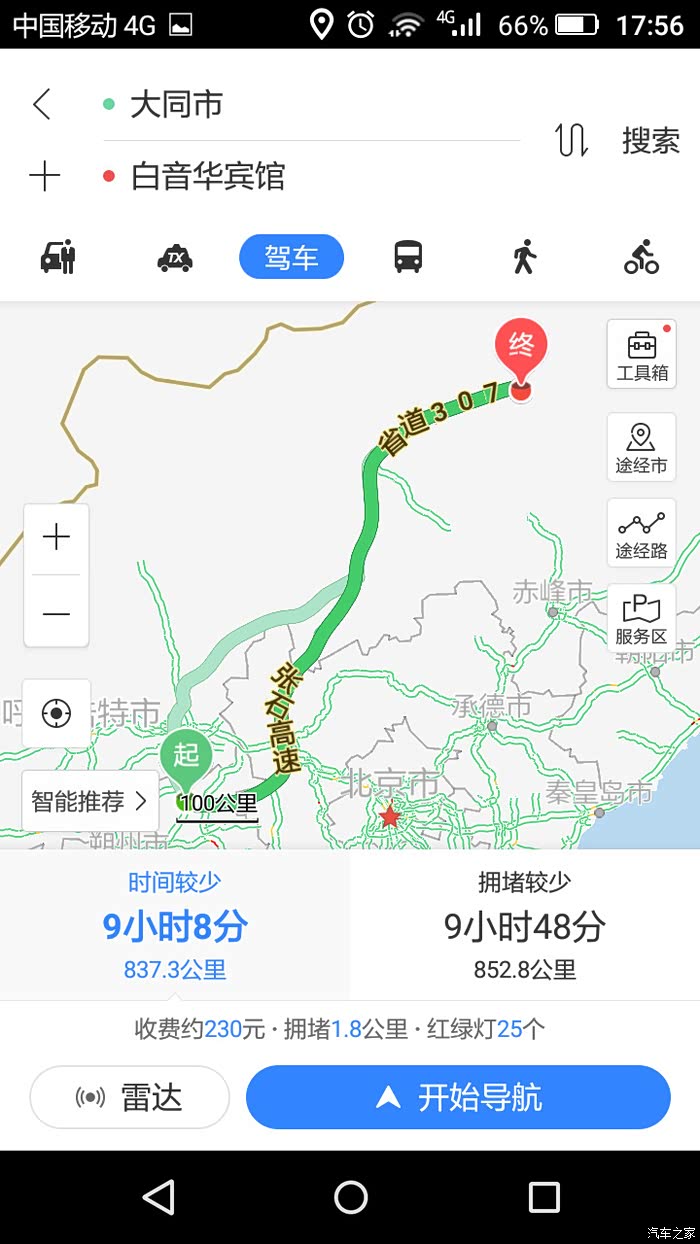Switch to the bus transit mode
Screen dimensions: 700x1244
(408, 257)
